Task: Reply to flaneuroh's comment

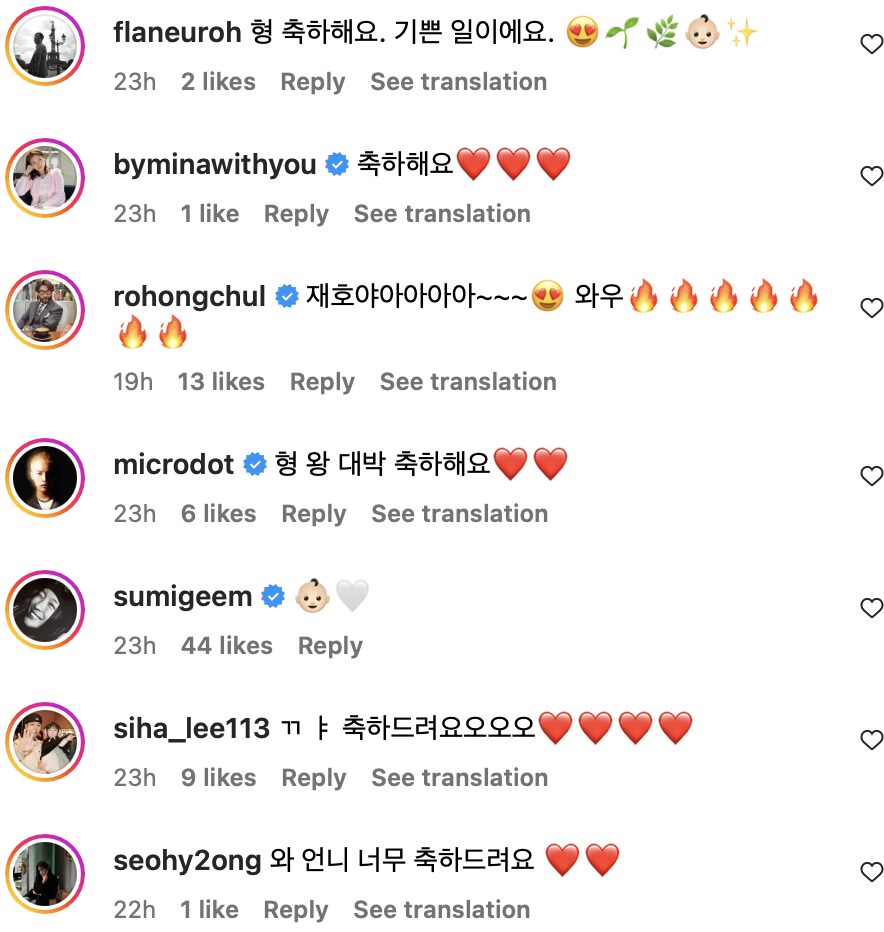Action: coord(312,82)
